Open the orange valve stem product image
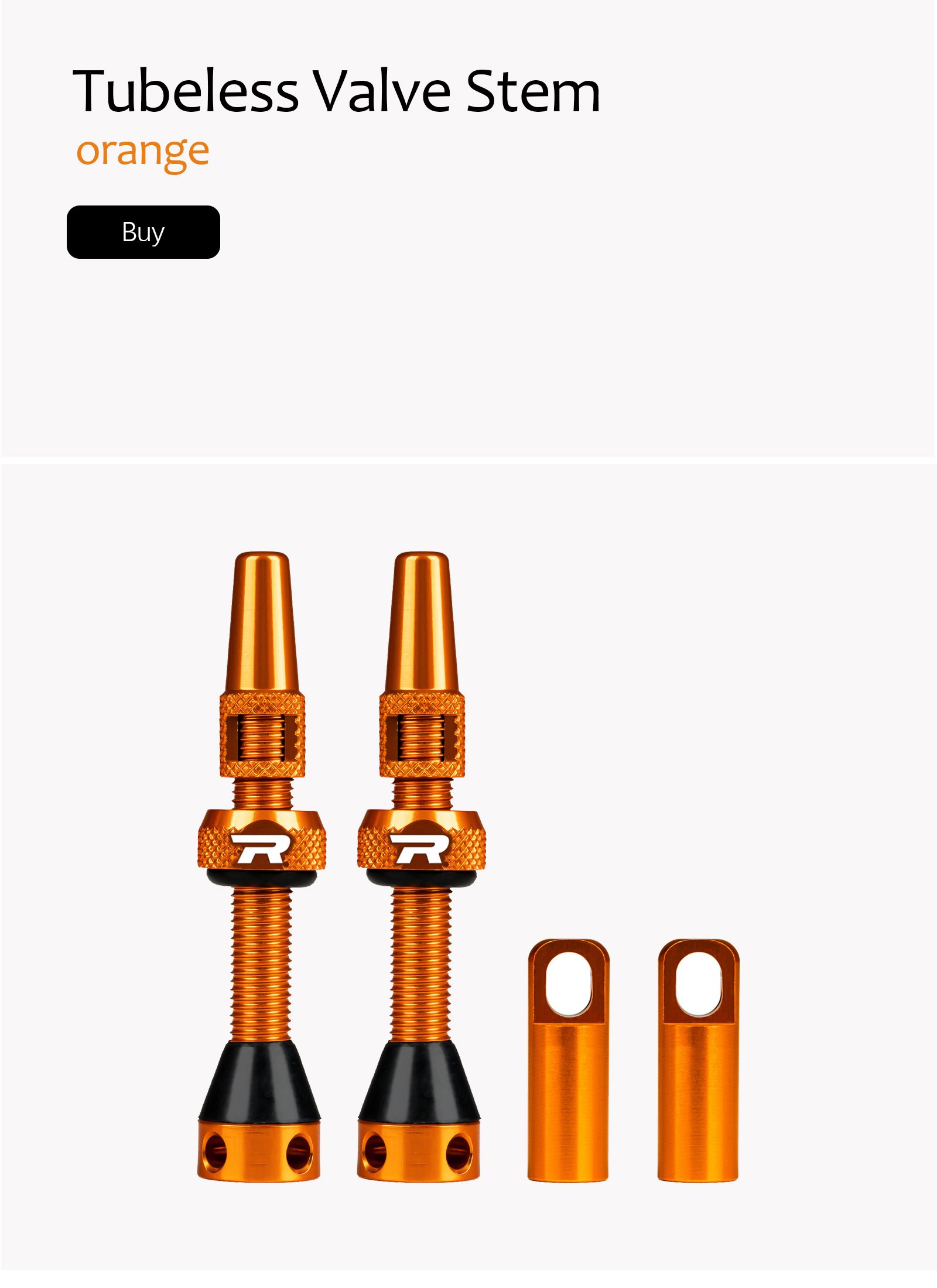The image size is (937, 1288). pyautogui.click(x=467, y=866)
